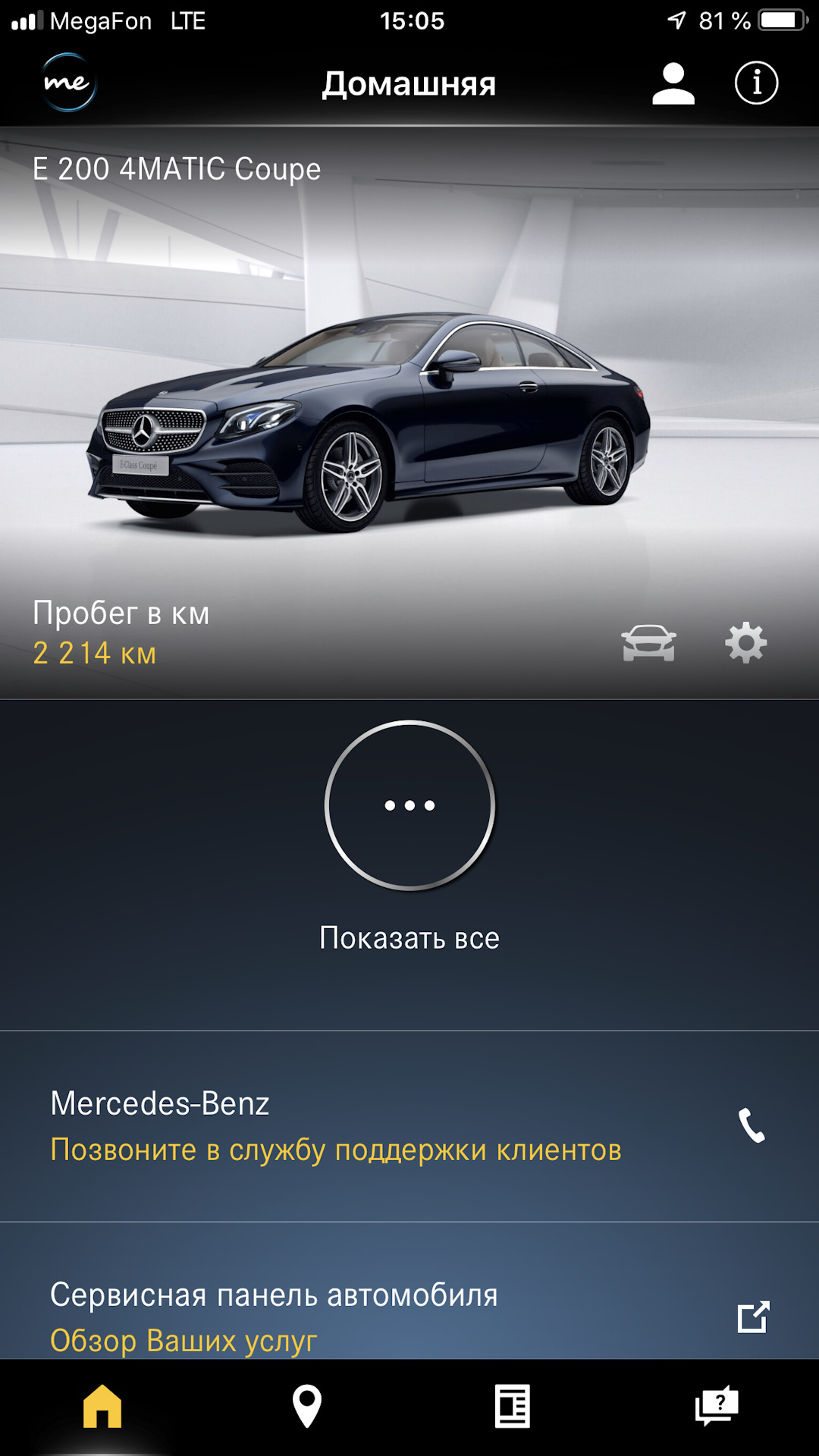819x1456 pixels.
Task: Switch to the help chat tab
Action: point(717,1407)
